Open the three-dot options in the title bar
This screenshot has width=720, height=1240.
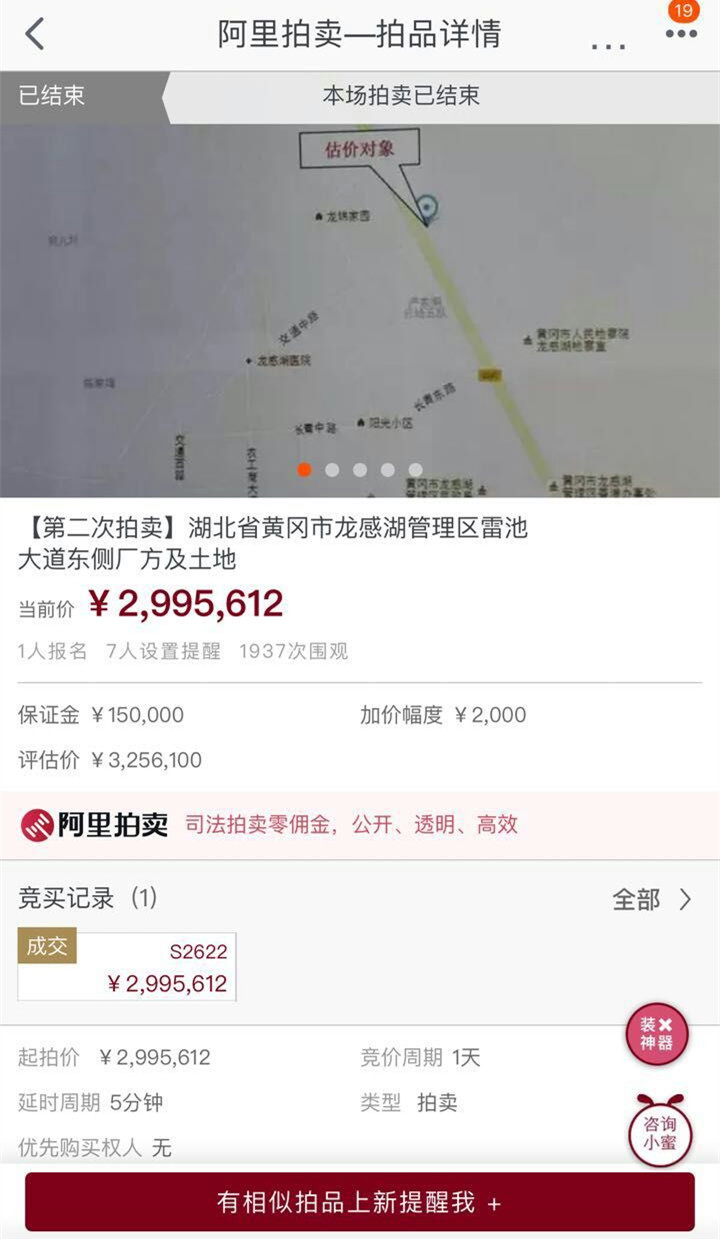coord(608,45)
